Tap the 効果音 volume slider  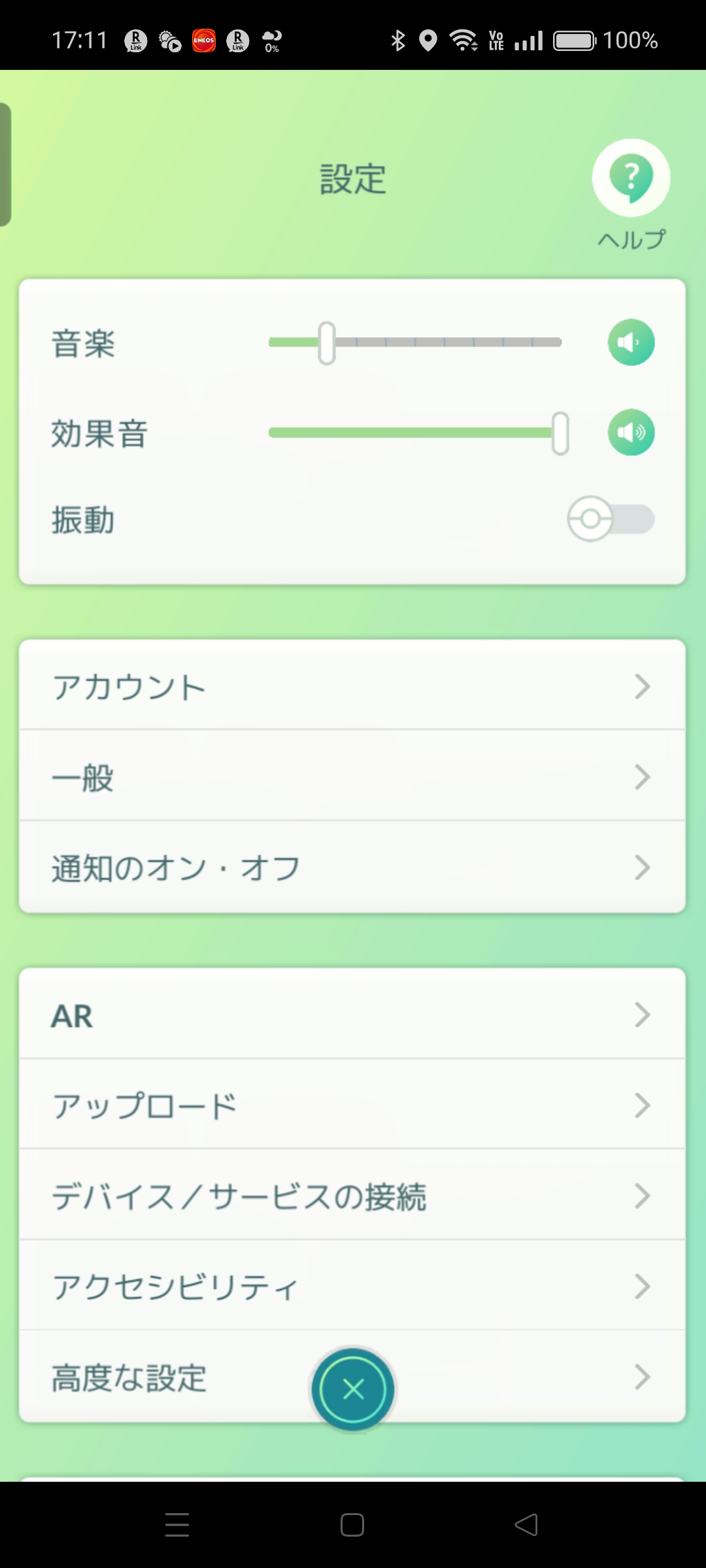(x=415, y=433)
